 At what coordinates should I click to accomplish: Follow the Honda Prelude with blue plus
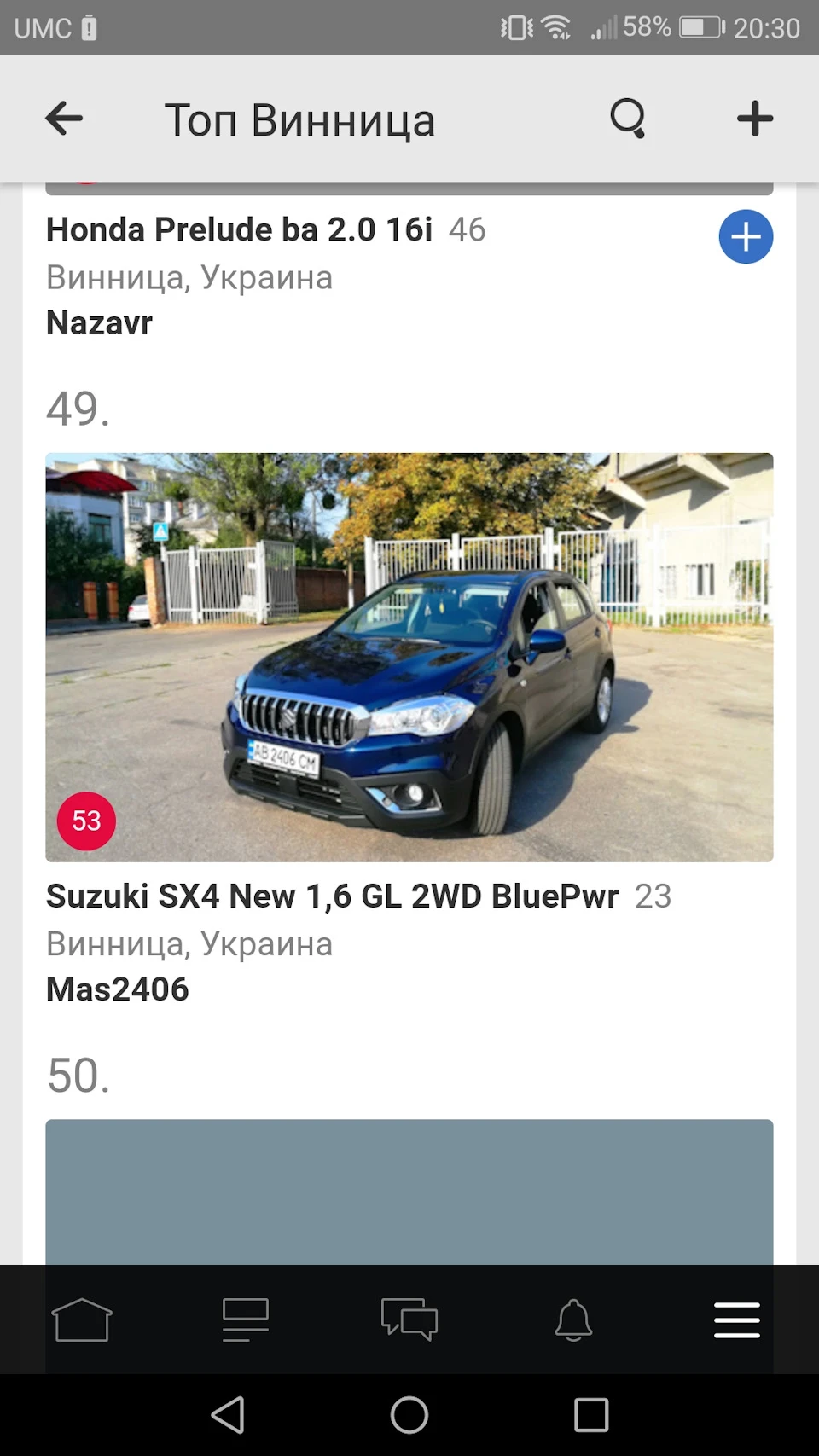tap(746, 236)
